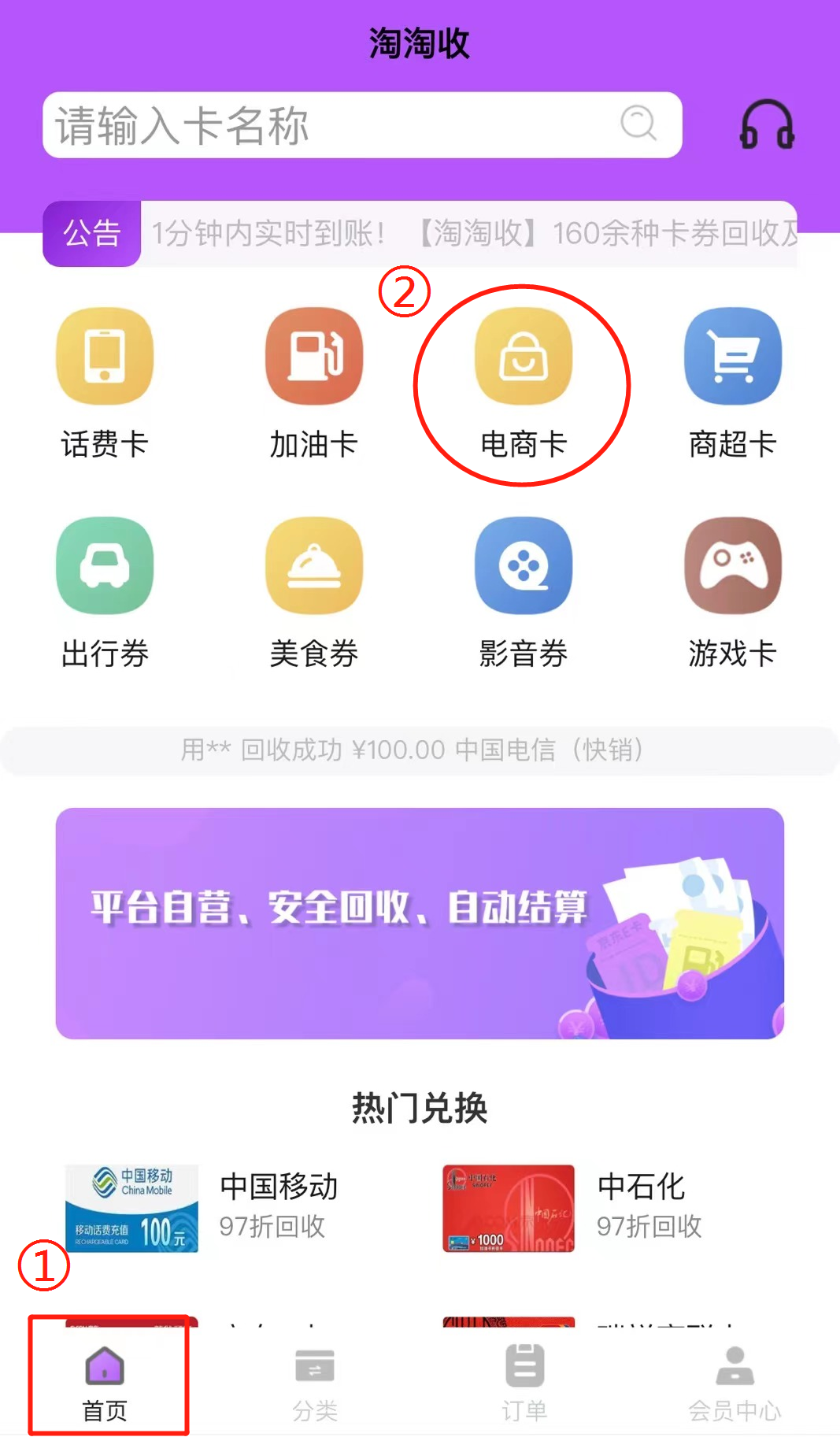Switch to the 分类 tab
Viewport: 840px width, 1437px height.
(315, 1382)
